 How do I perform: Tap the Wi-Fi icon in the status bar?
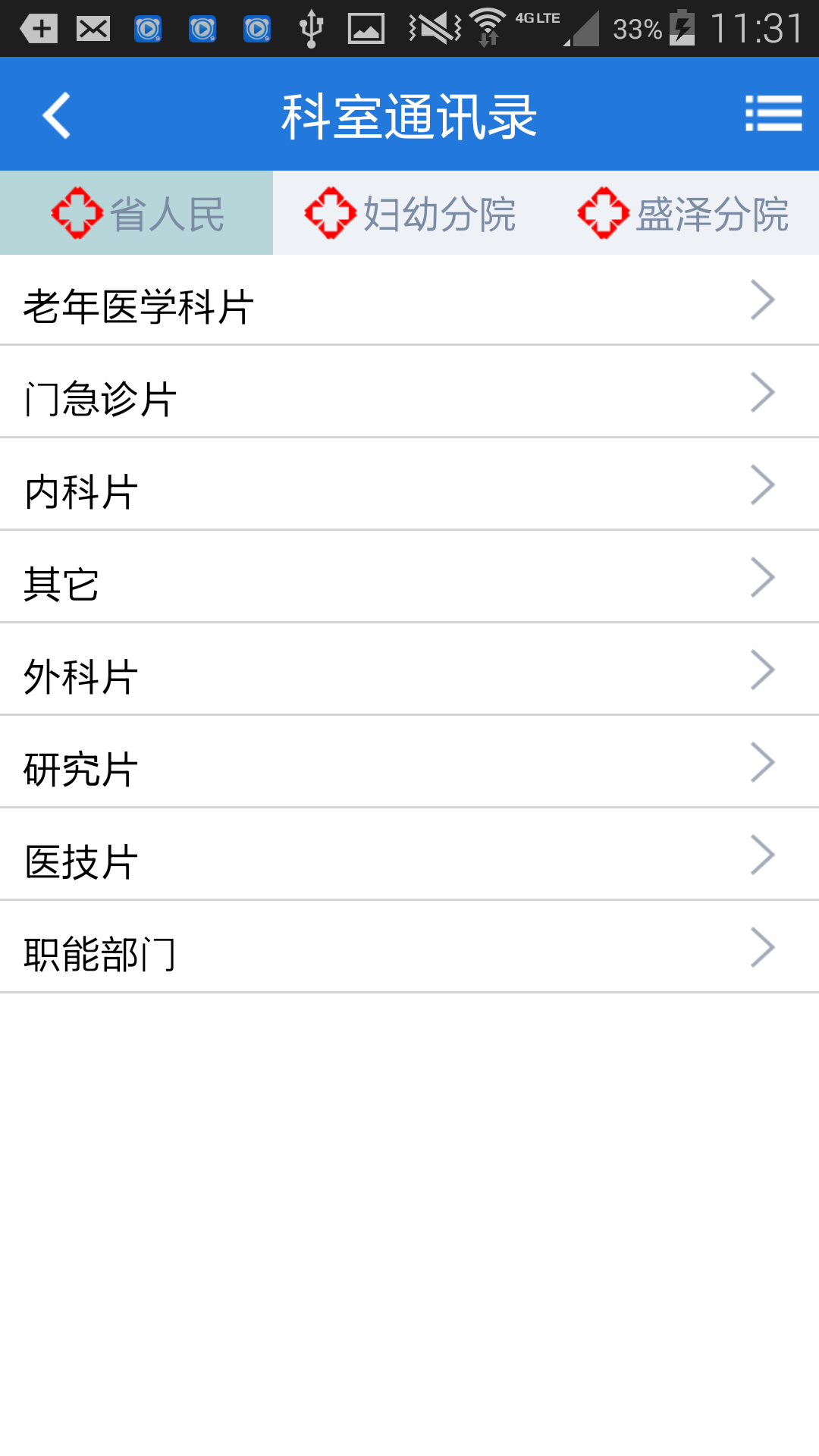pyautogui.click(x=489, y=27)
